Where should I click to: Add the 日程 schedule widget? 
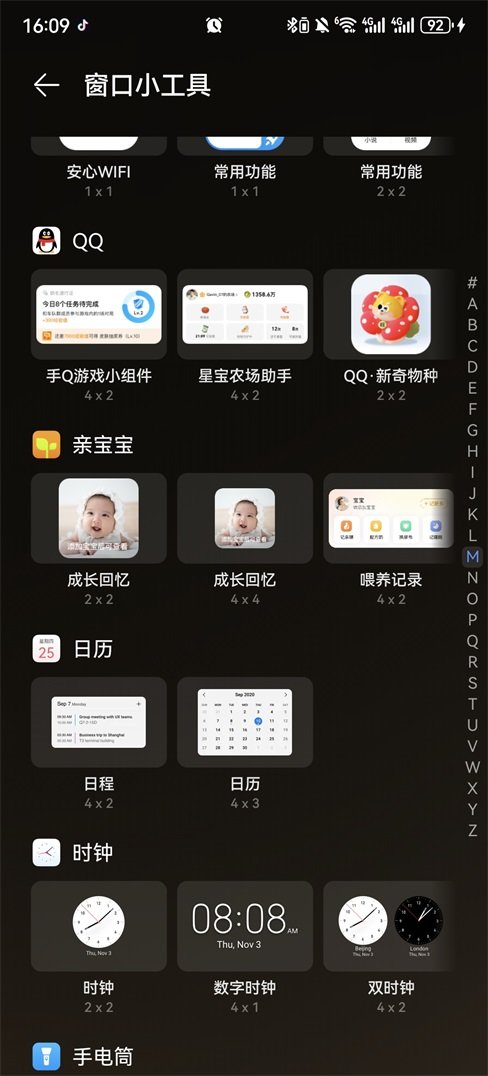point(99,722)
